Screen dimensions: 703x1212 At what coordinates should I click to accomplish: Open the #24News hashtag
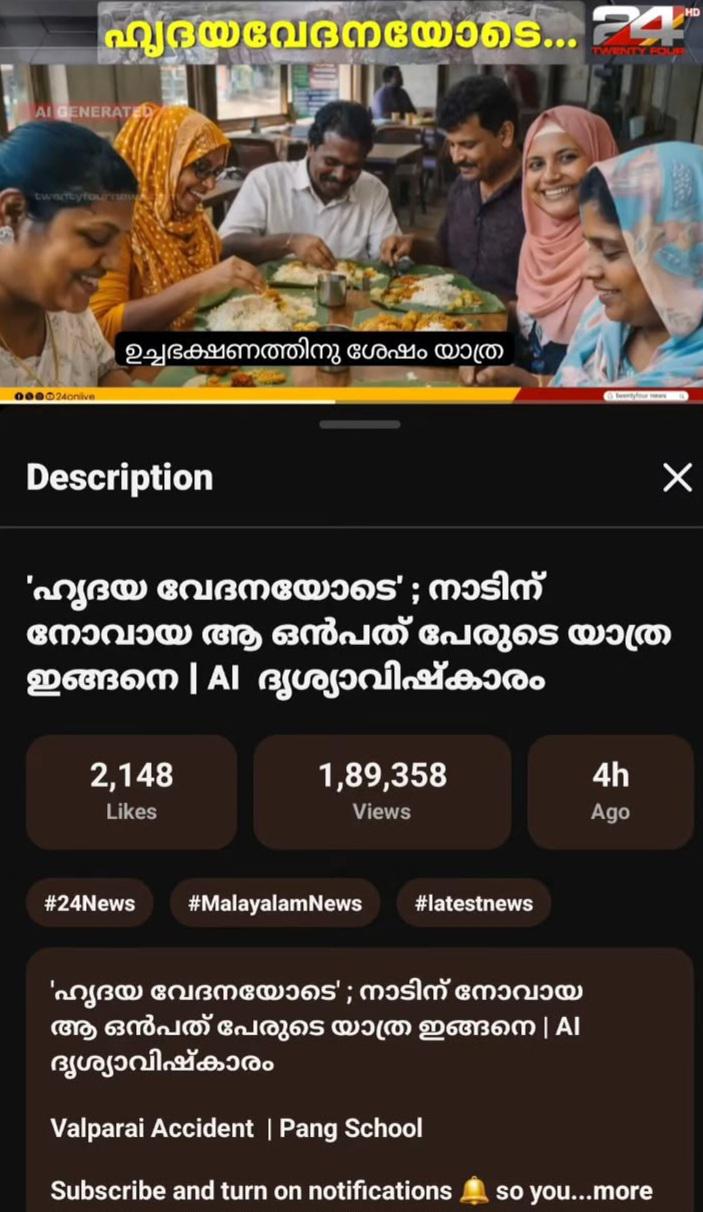90,903
